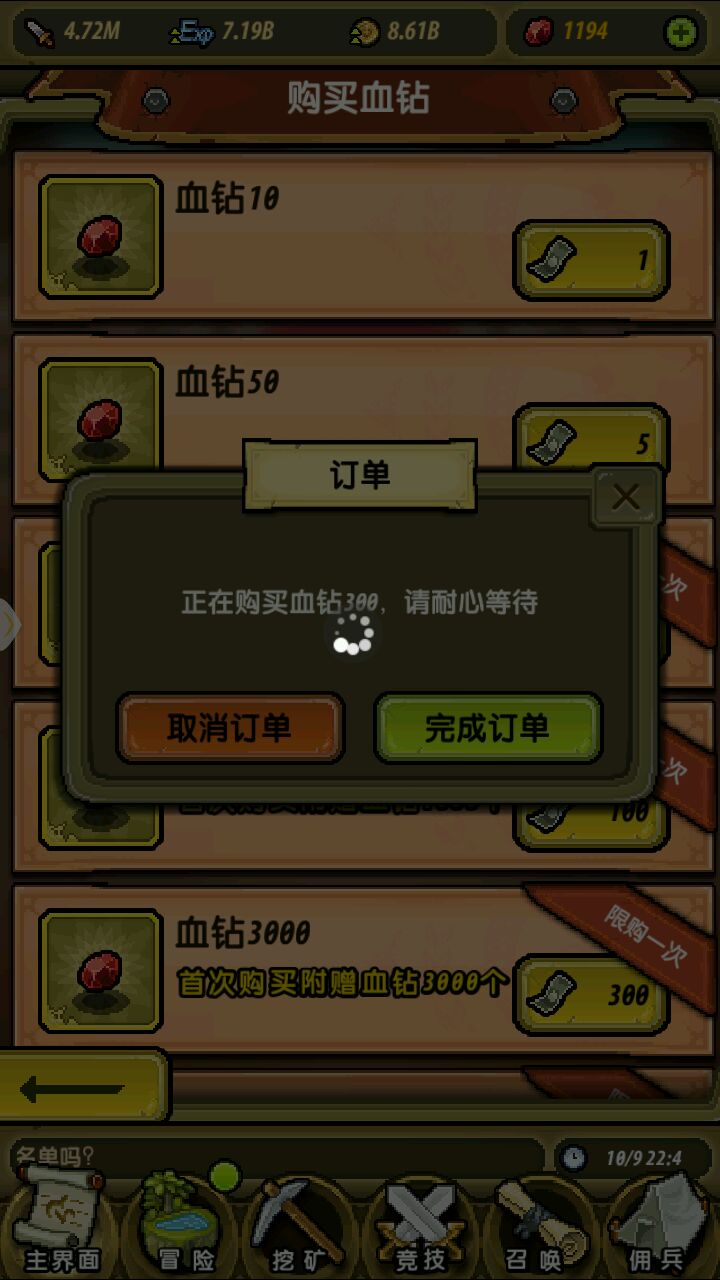Add more blood diamonds with plus icon
720x1280 pixels.
click(681, 32)
